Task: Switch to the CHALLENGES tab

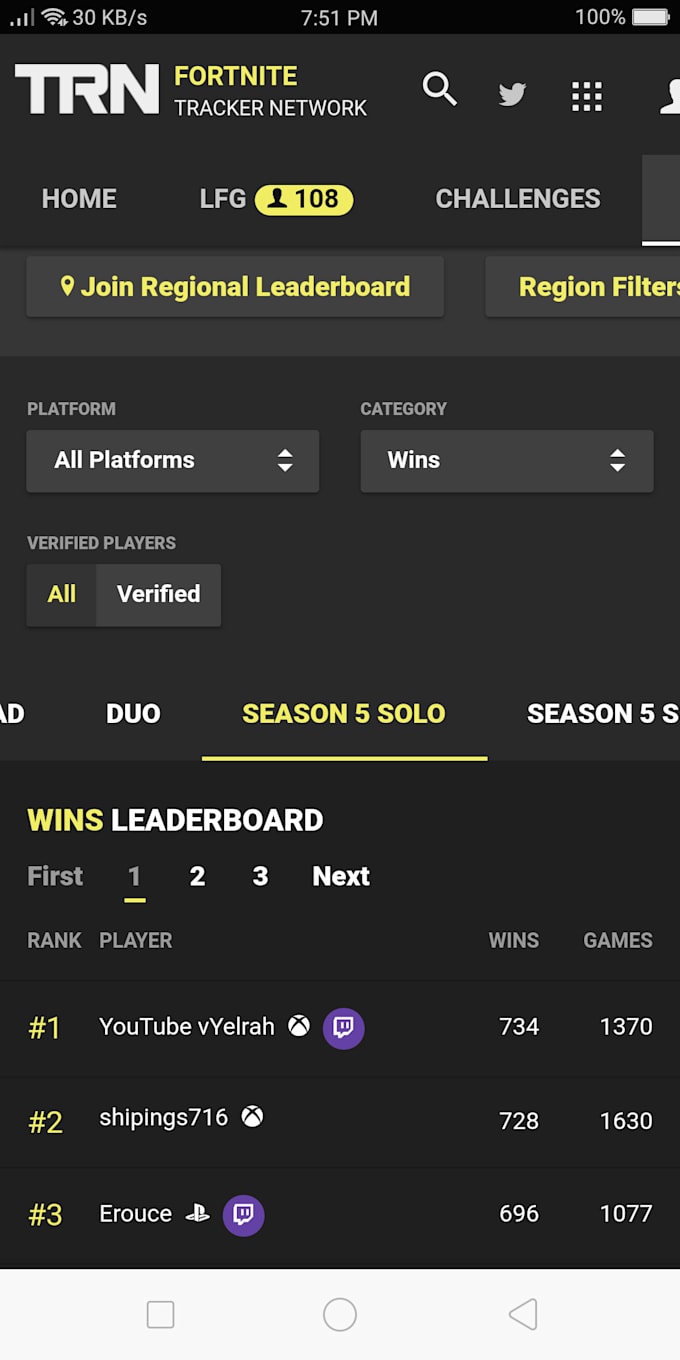Action: tap(517, 198)
